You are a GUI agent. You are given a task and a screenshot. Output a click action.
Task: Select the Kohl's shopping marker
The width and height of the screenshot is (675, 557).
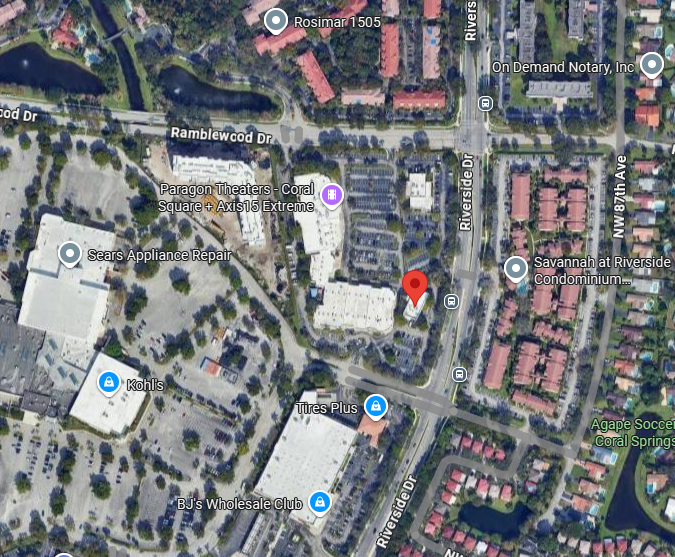[108, 383]
